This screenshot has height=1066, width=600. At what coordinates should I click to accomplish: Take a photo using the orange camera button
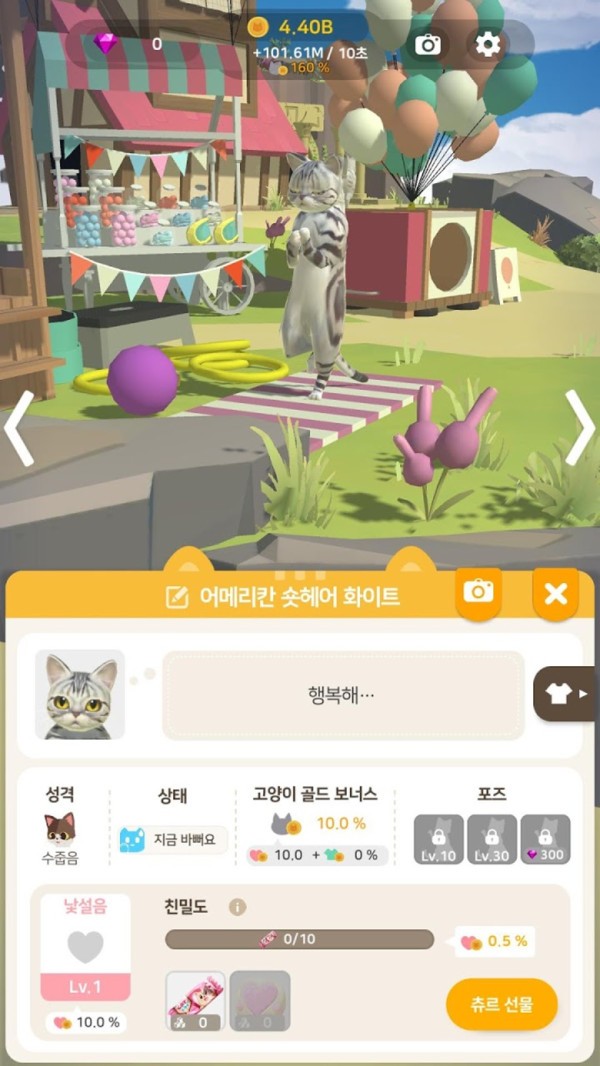tap(478, 592)
